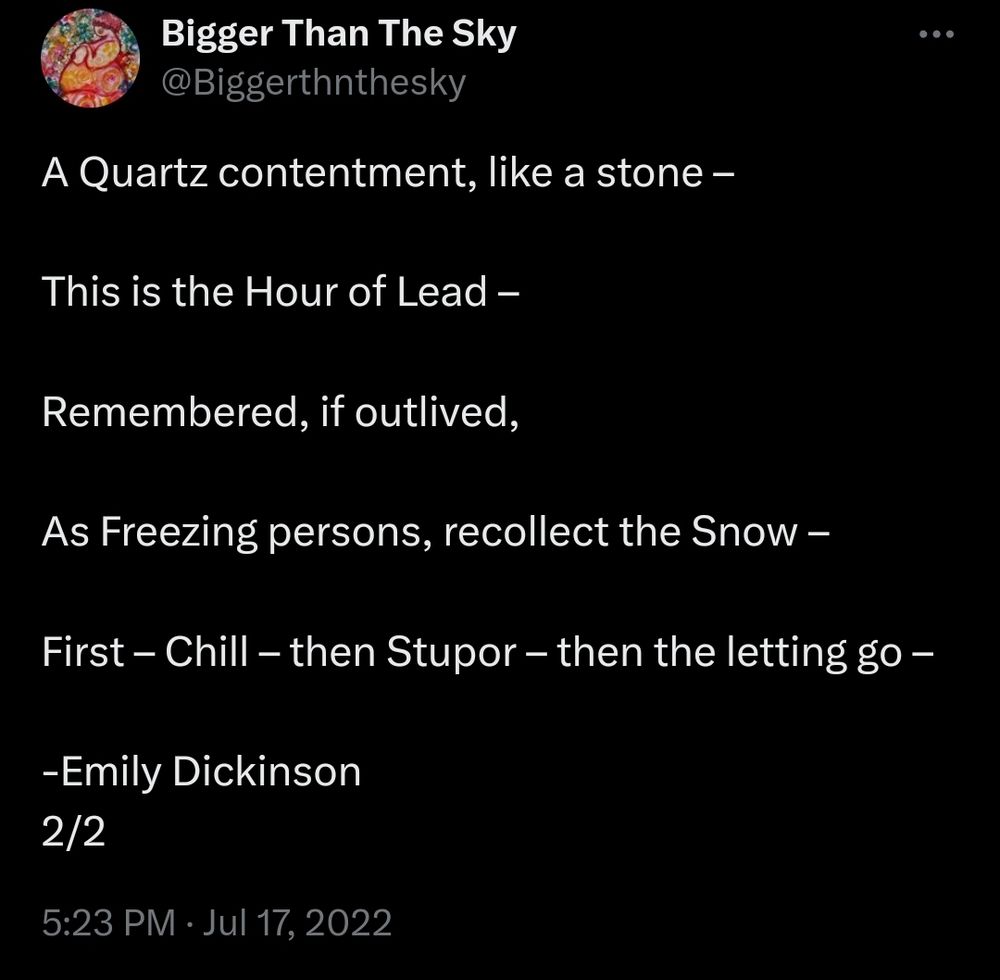Tap the @Biggerthnthesky handle
Viewport: 1000px width, 980px height.
[x=313, y=83]
